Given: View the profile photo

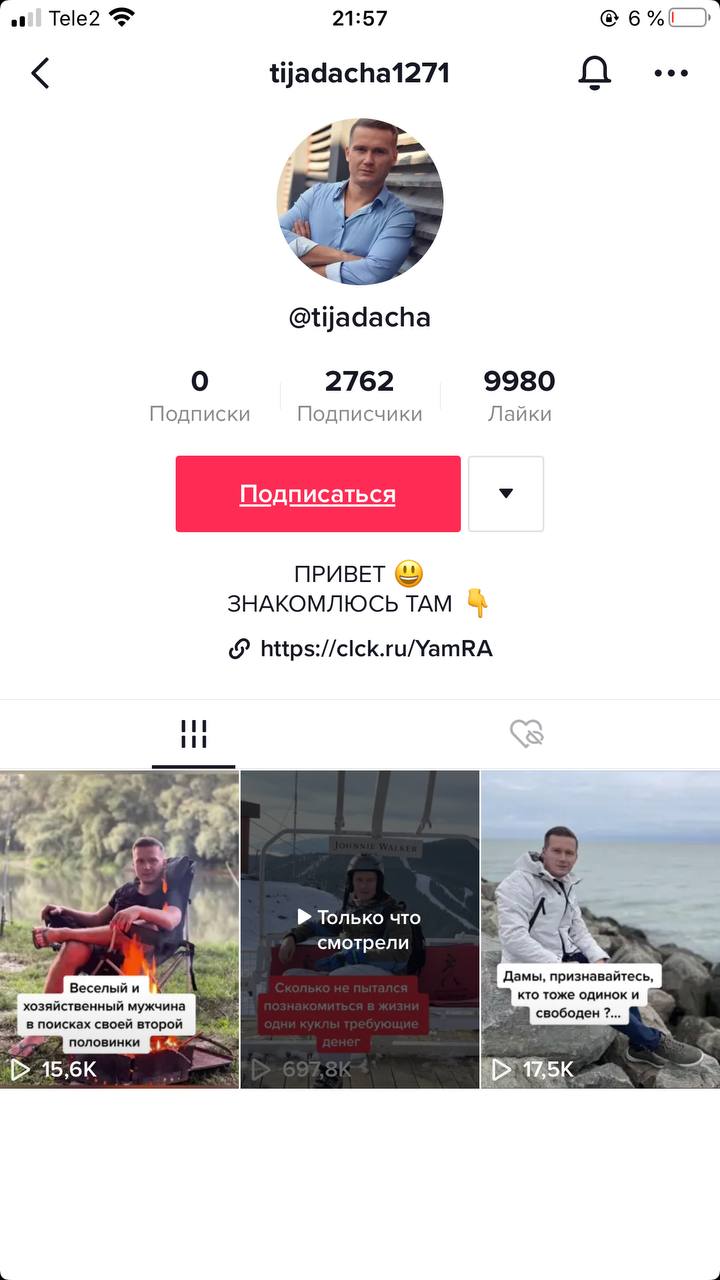Looking at the screenshot, I should [x=360, y=201].
